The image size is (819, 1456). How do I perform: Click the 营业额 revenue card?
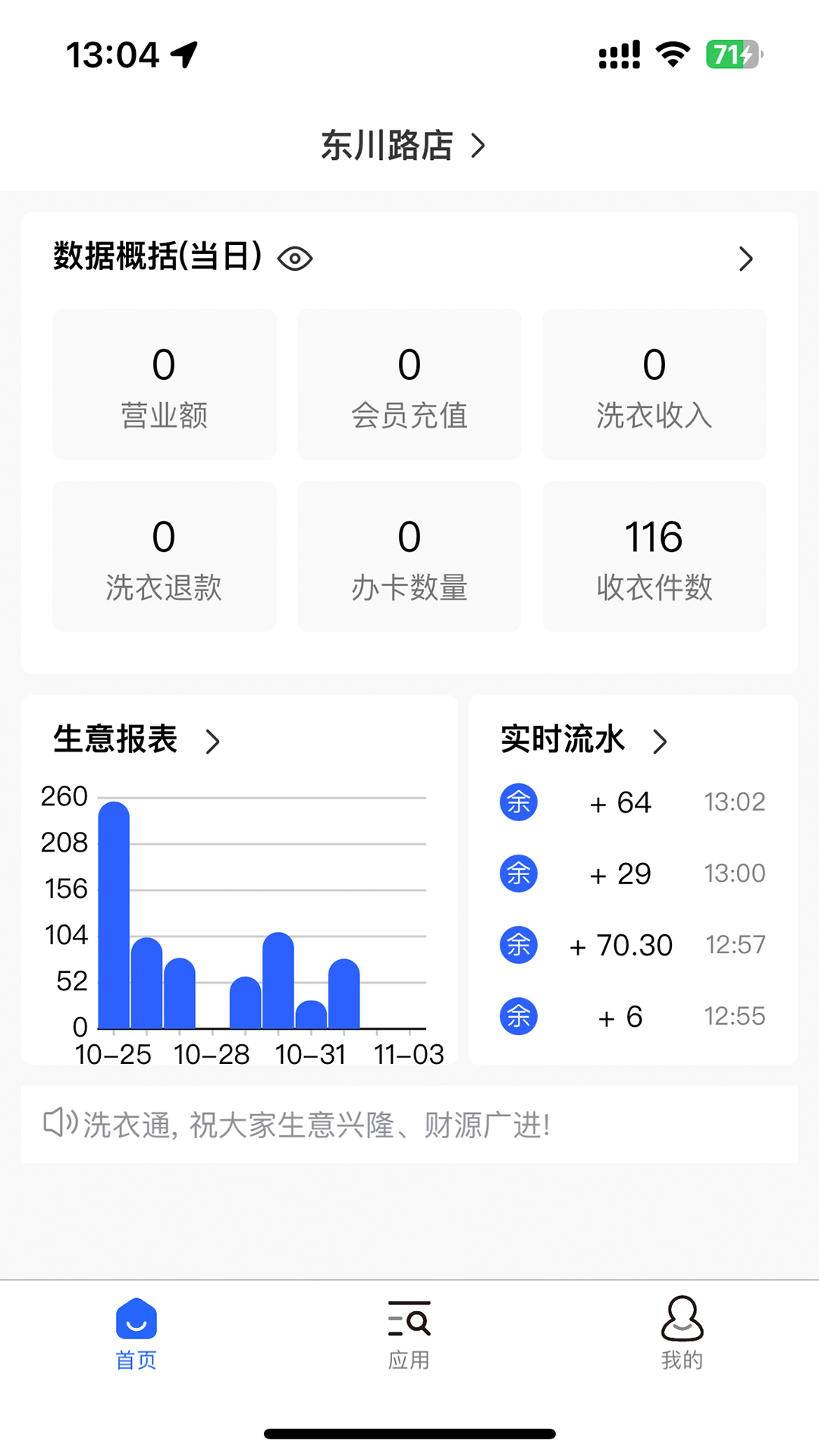tap(163, 384)
